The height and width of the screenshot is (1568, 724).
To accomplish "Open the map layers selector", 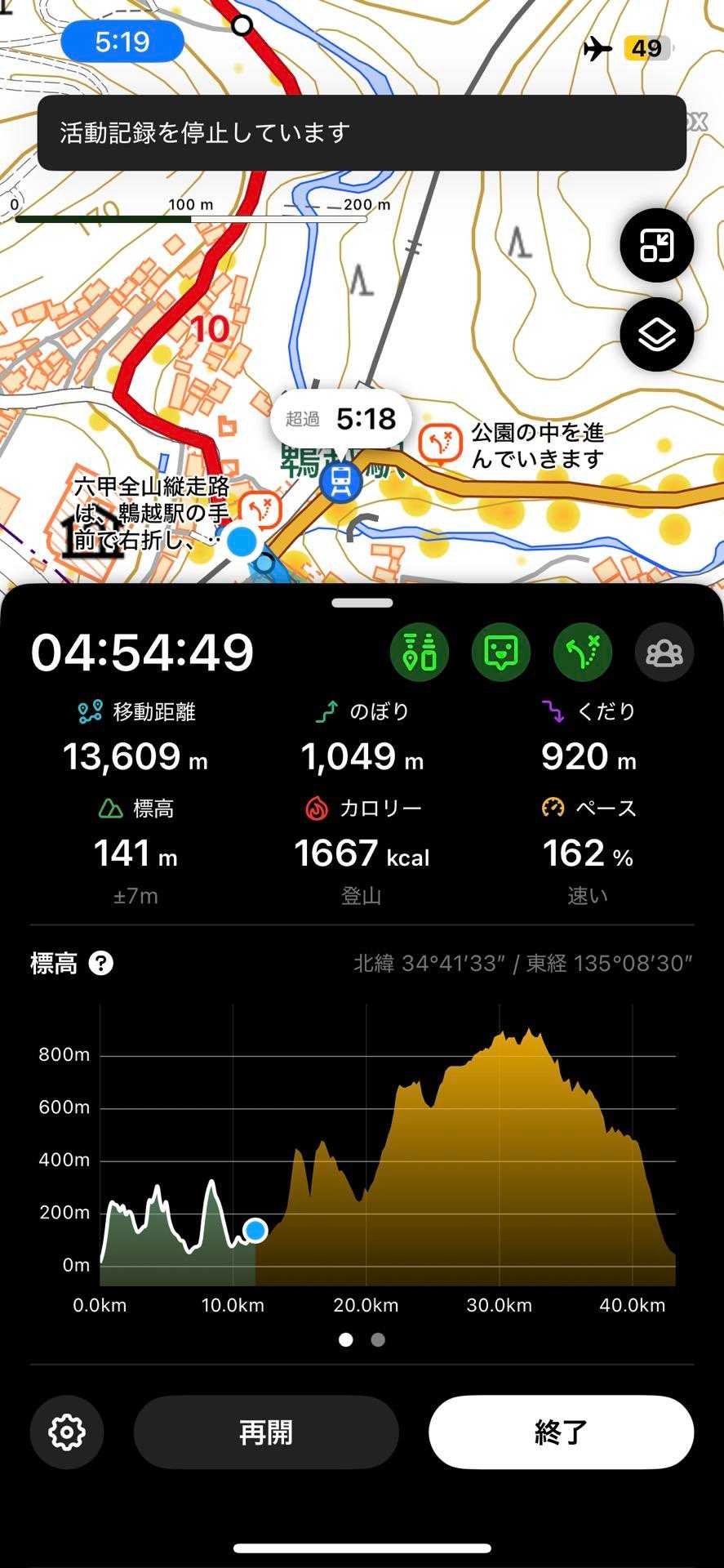I will point(657,335).
